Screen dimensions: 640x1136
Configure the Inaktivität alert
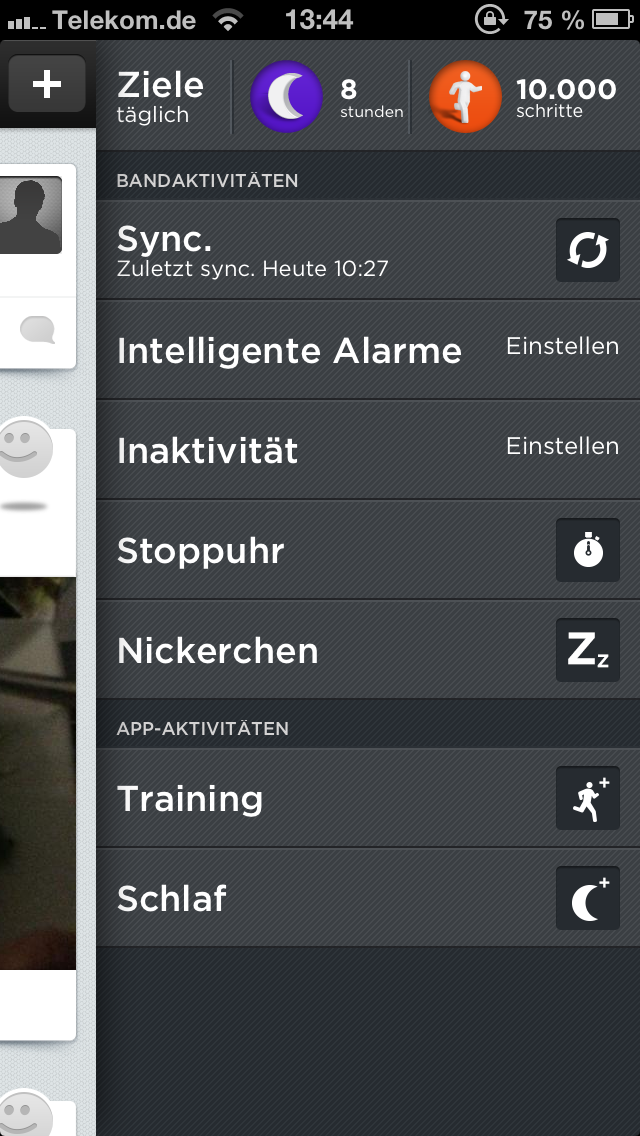(x=368, y=450)
